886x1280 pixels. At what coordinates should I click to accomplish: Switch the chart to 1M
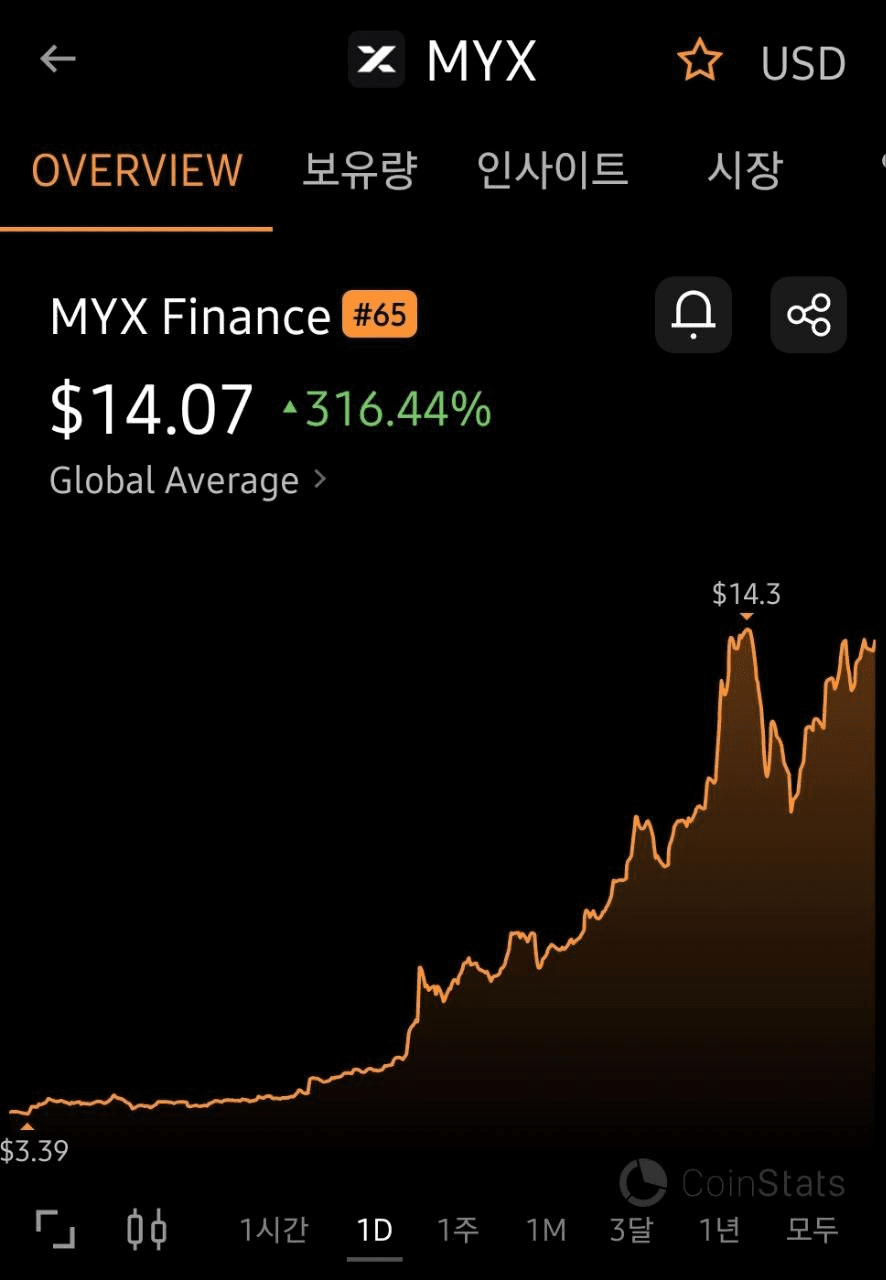point(546,1229)
